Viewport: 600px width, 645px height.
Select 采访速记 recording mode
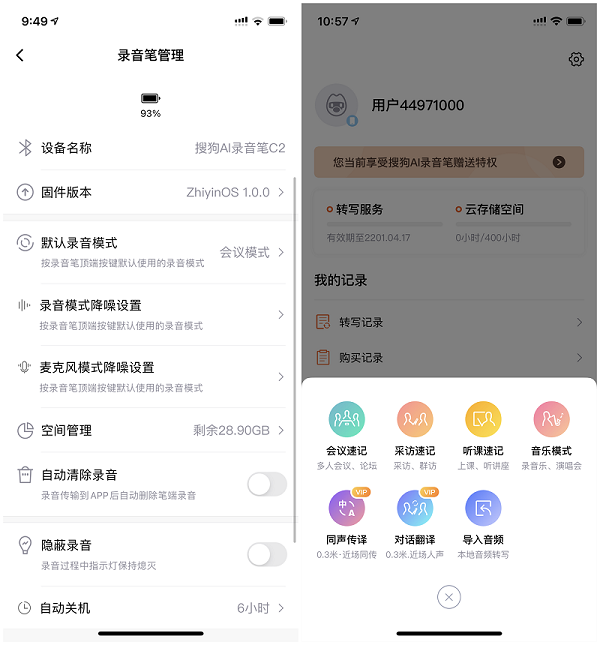[415, 426]
